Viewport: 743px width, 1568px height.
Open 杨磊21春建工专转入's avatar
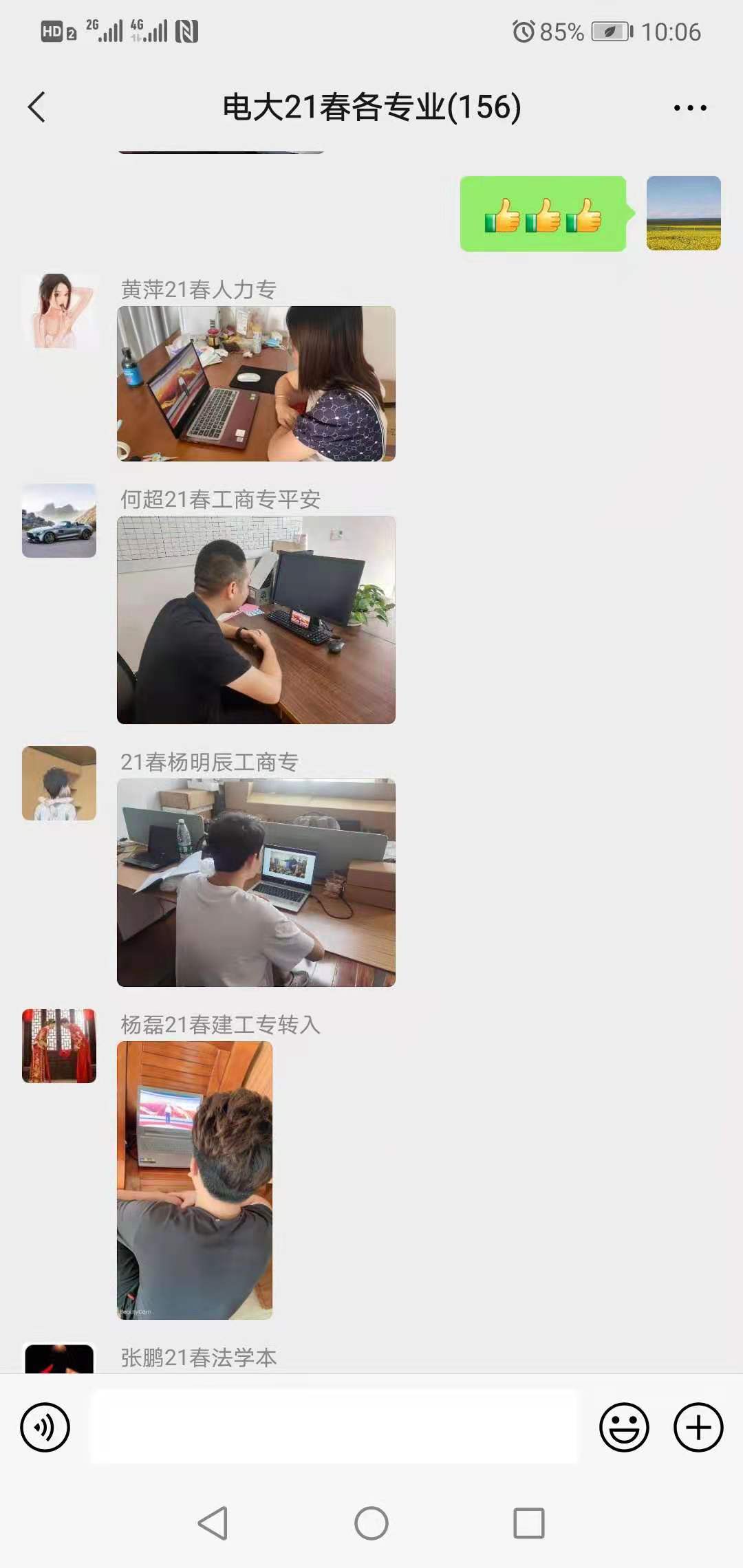[x=59, y=1046]
